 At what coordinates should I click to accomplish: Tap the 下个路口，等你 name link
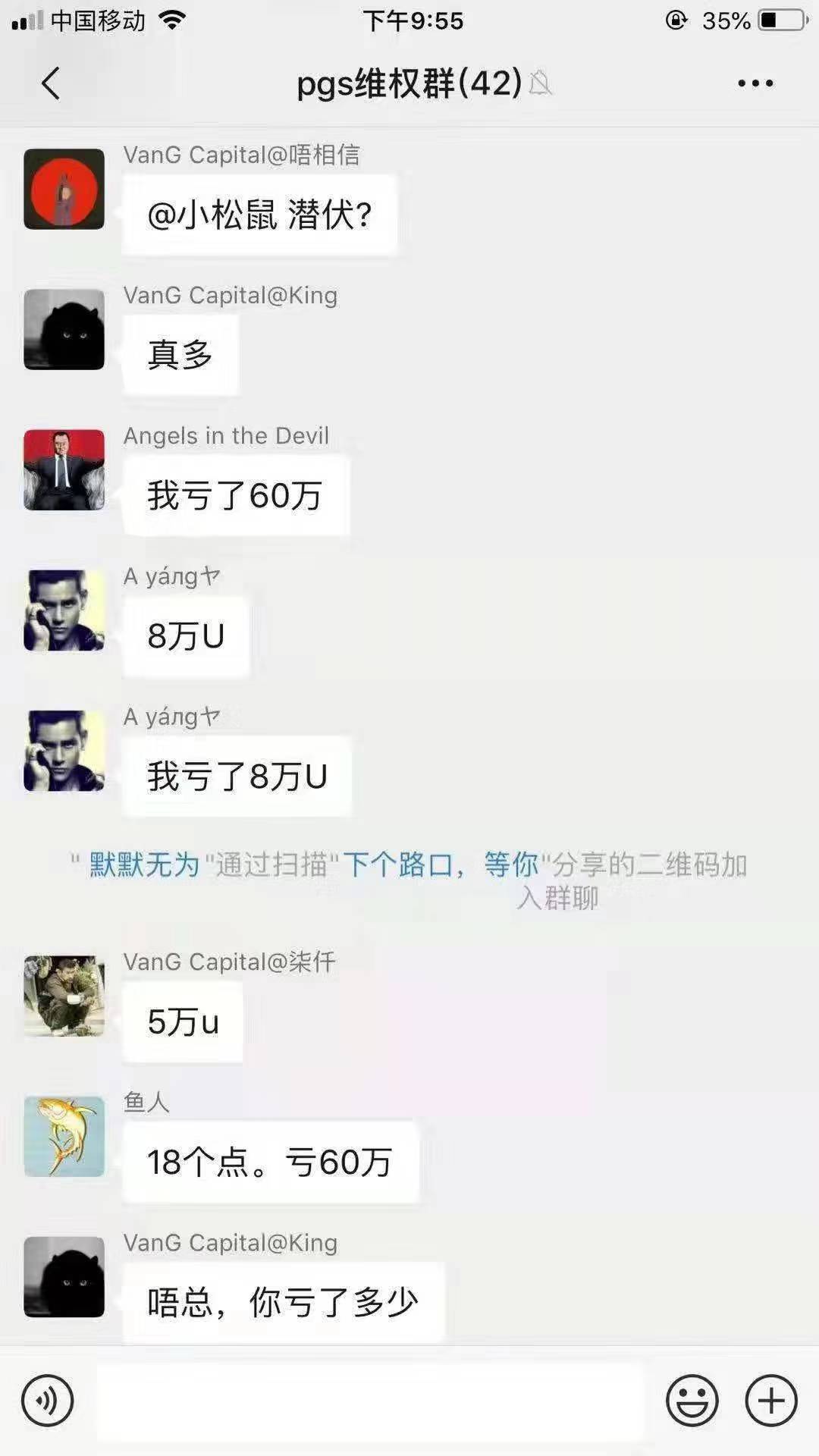441,864
